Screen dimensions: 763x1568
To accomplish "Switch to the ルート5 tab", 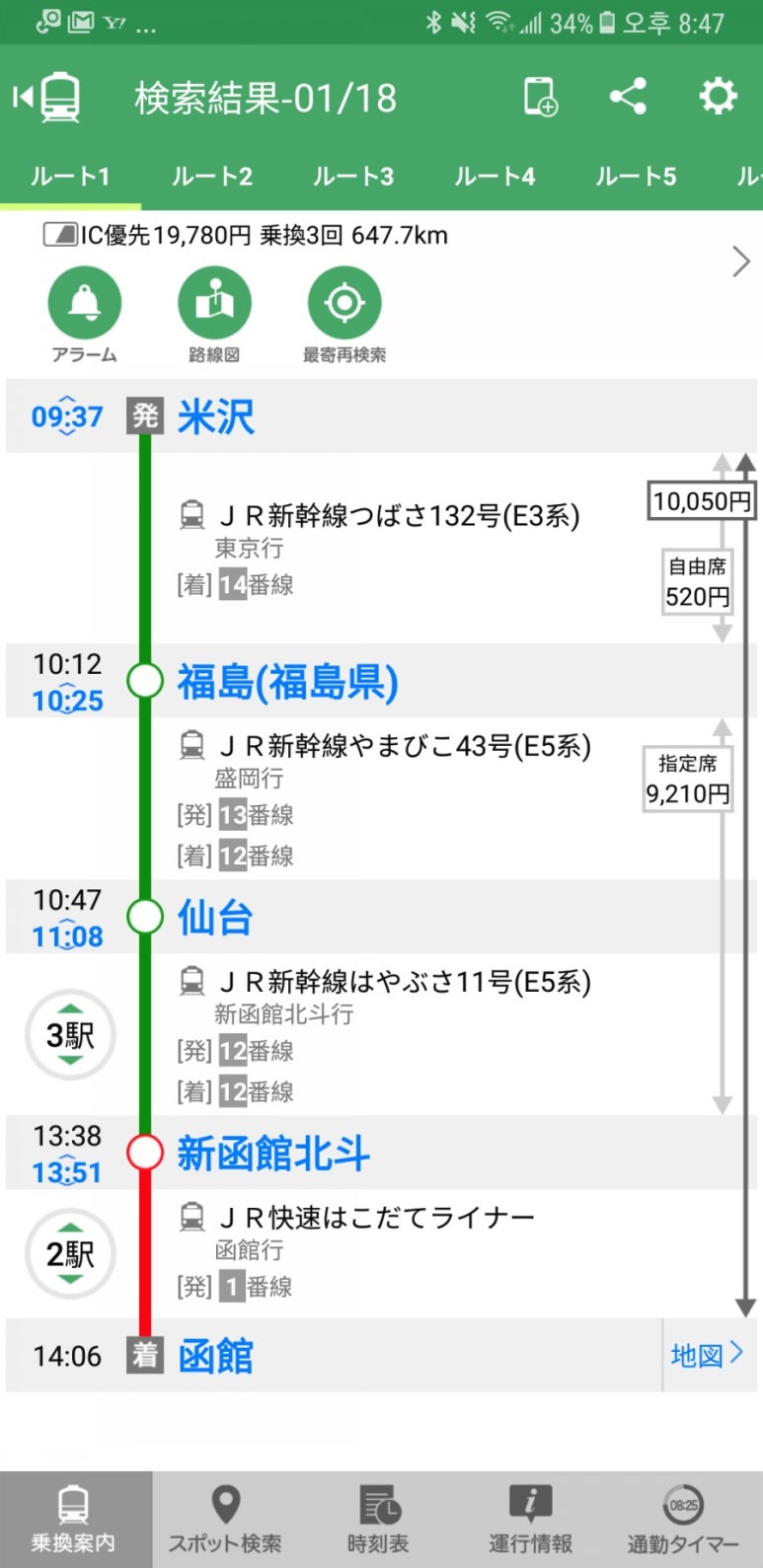I will [x=635, y=177].
